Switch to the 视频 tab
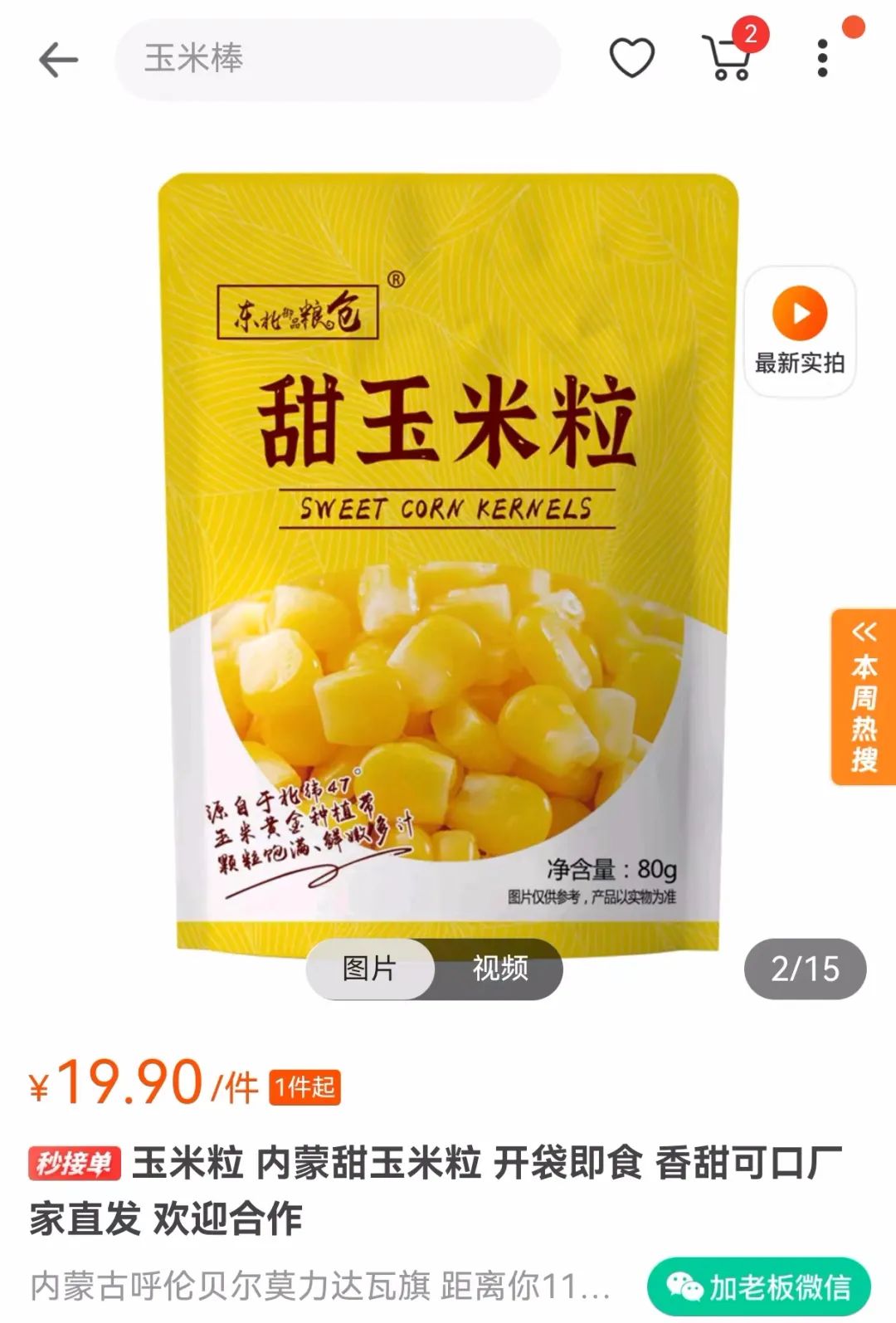The width and height of the screenshot is (896, 1323). coord(500,968)
